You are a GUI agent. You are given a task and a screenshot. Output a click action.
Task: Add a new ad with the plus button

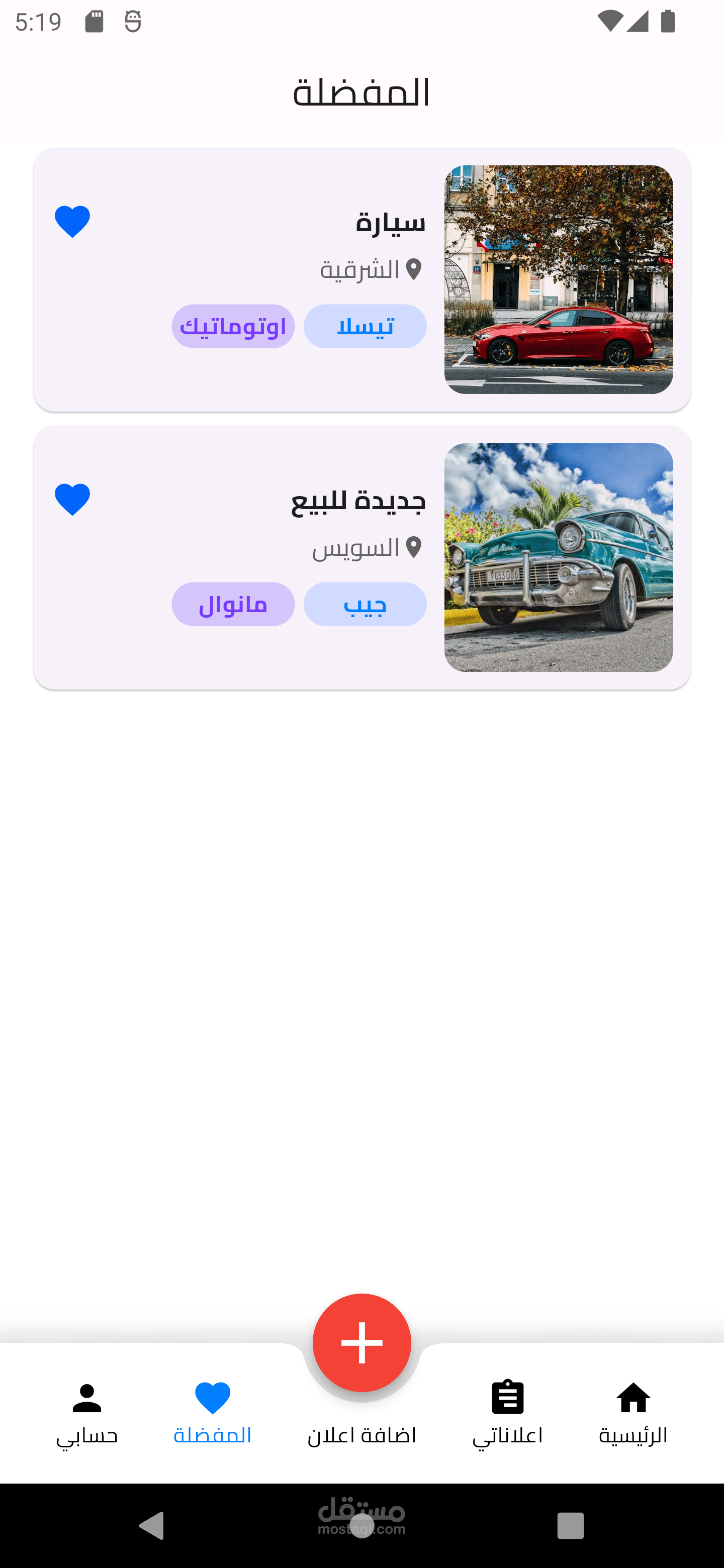(361, 1342)
